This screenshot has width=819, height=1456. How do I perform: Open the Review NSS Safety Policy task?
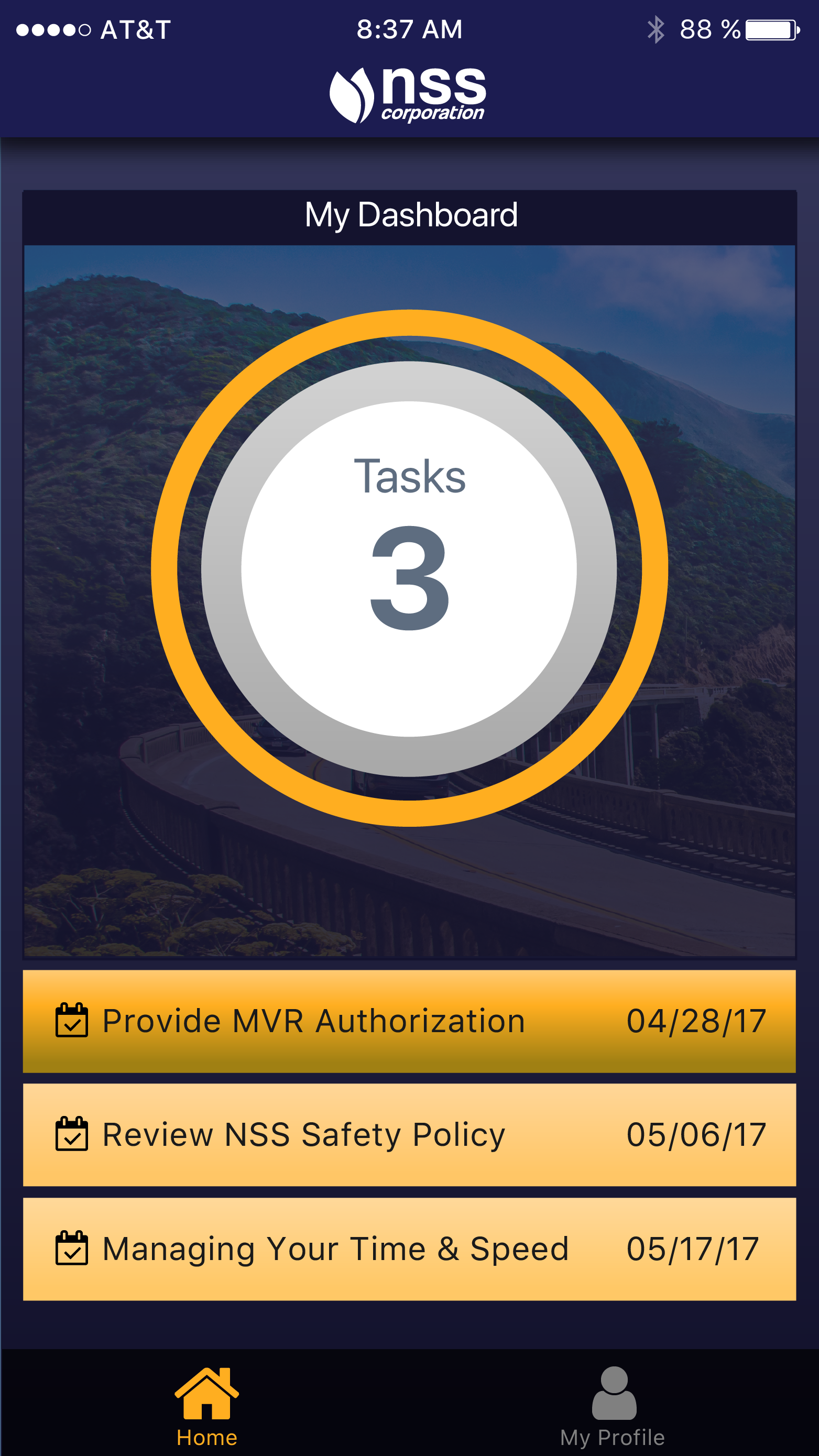click(409, 1134)
